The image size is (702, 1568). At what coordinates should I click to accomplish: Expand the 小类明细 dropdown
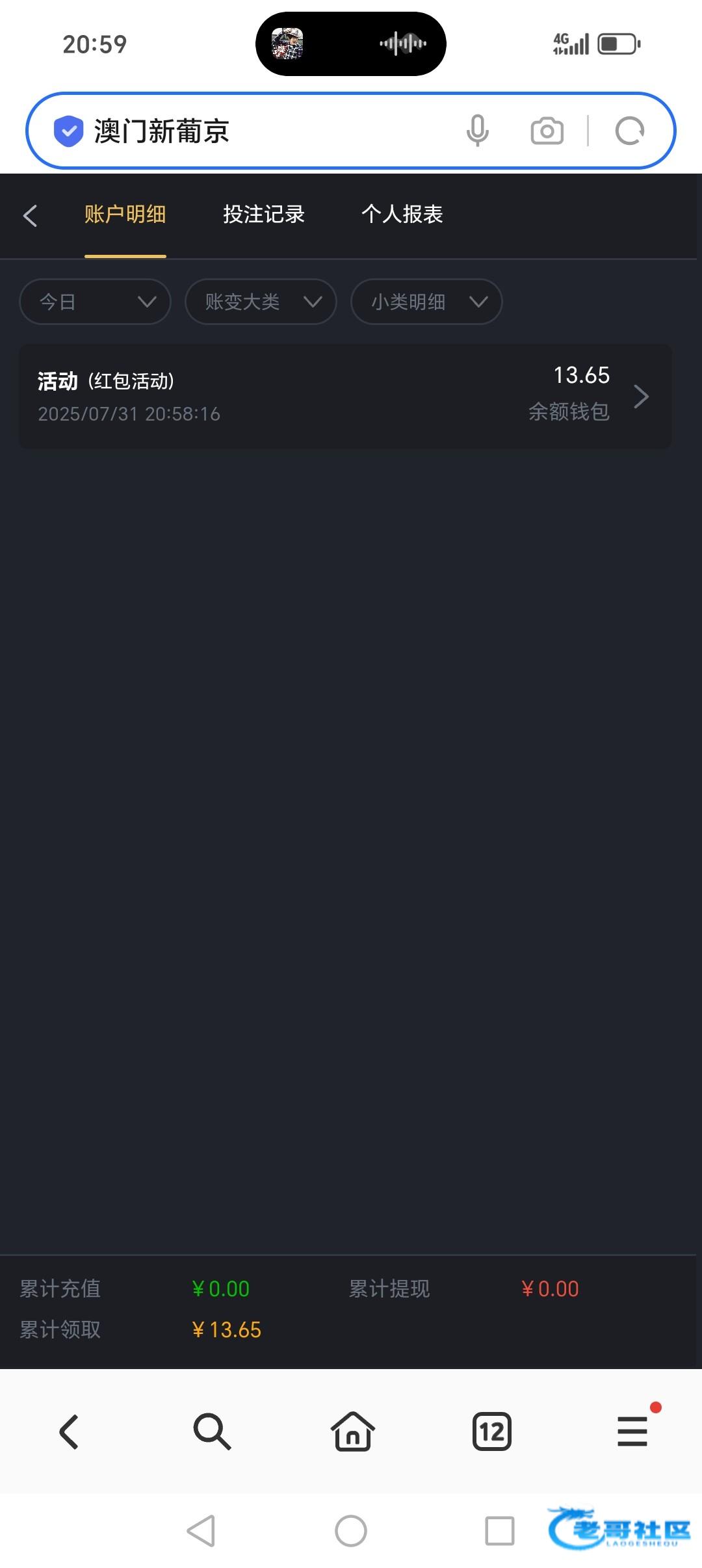tap(426, 302)
